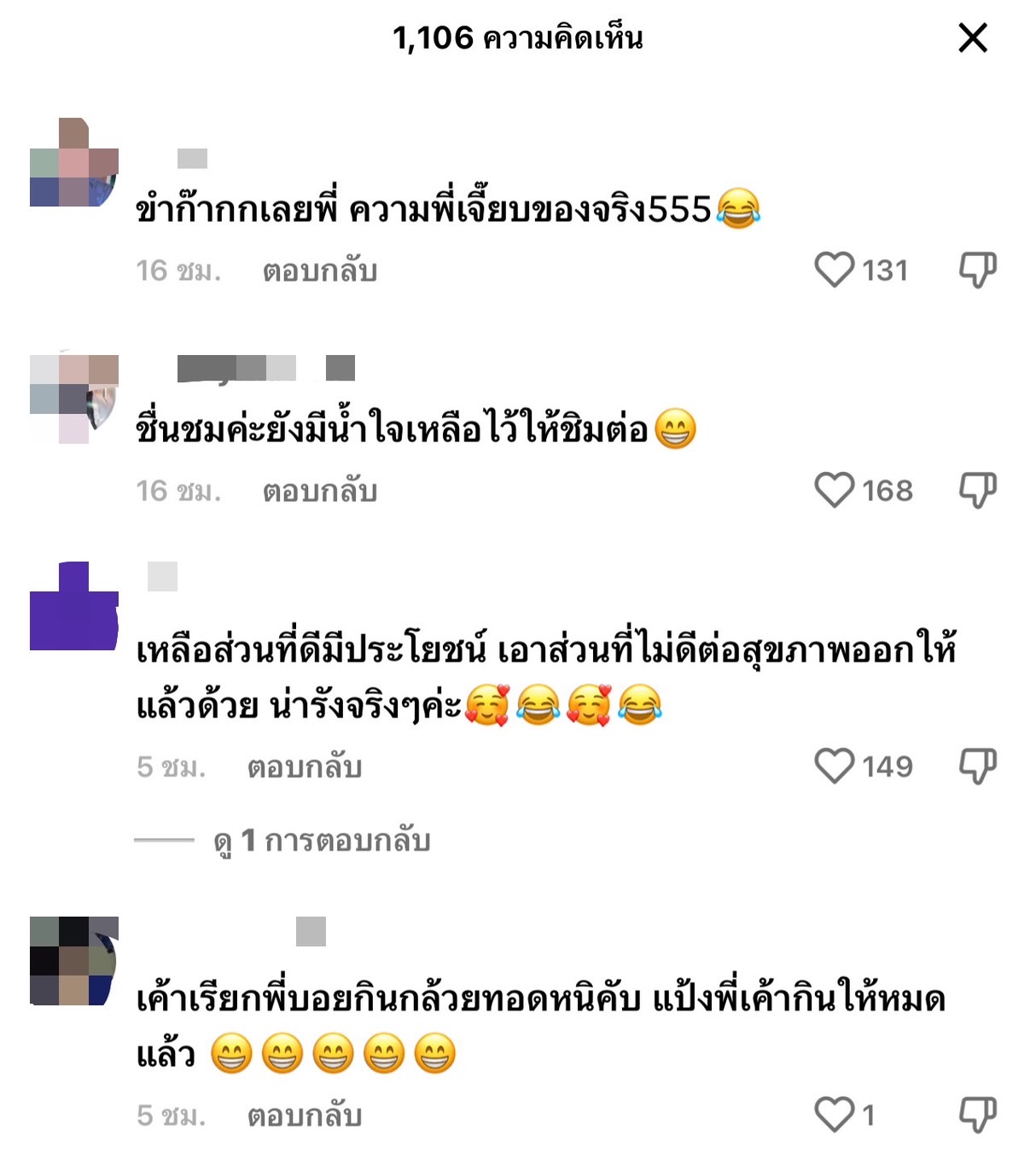Dislike the comment with 168 likes
The image size is (1036, 1153).
pos(978,491)
